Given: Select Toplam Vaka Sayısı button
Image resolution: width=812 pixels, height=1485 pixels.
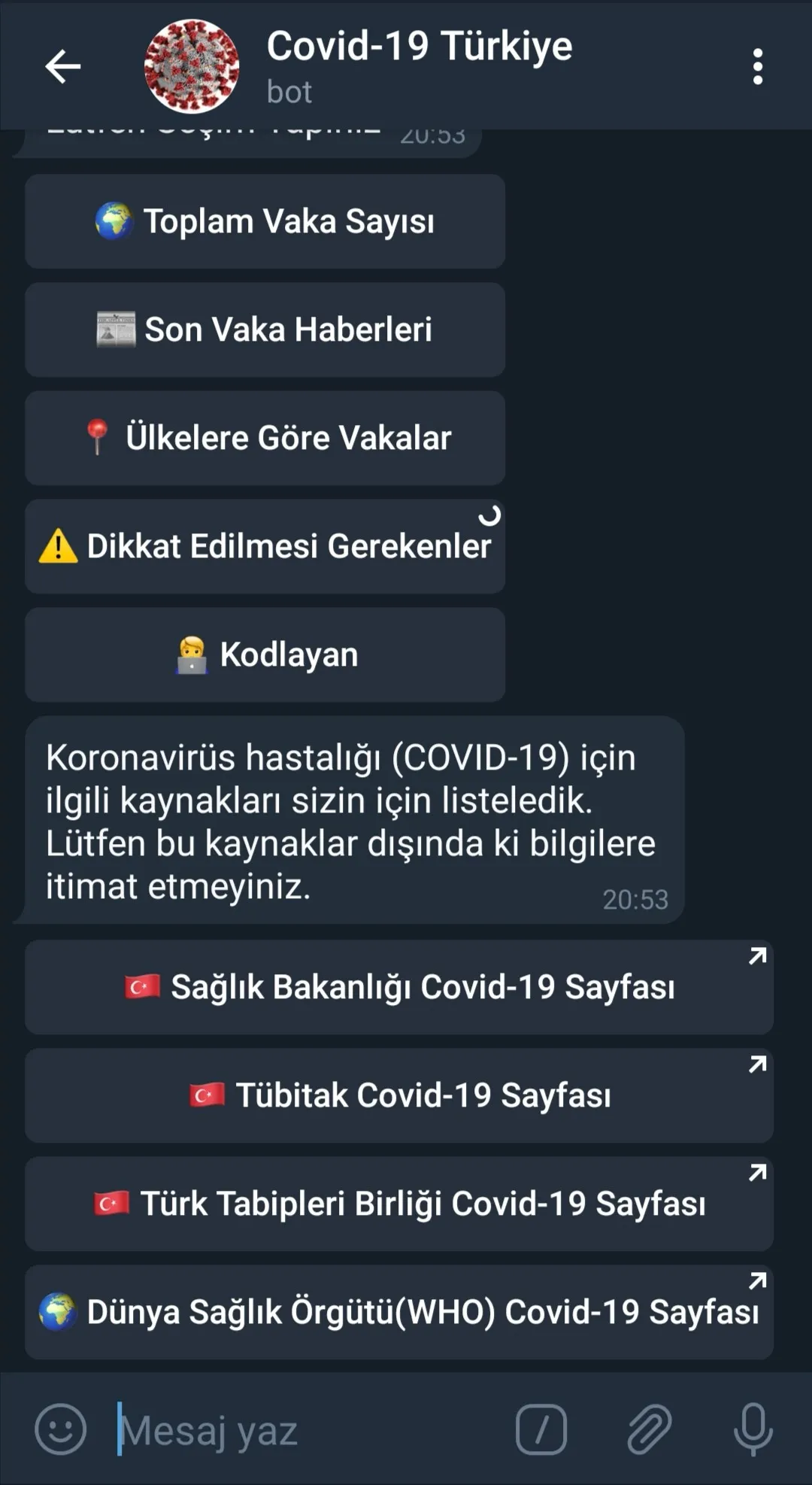Looking at the screenshot, I should [x=265, y=221].
